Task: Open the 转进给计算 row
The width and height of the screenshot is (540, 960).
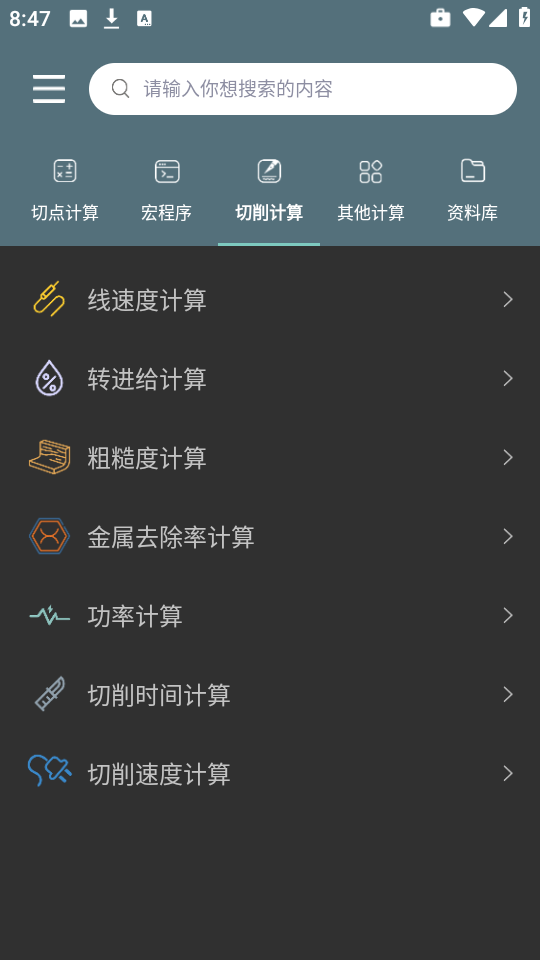Action: [x=270, y=379]
